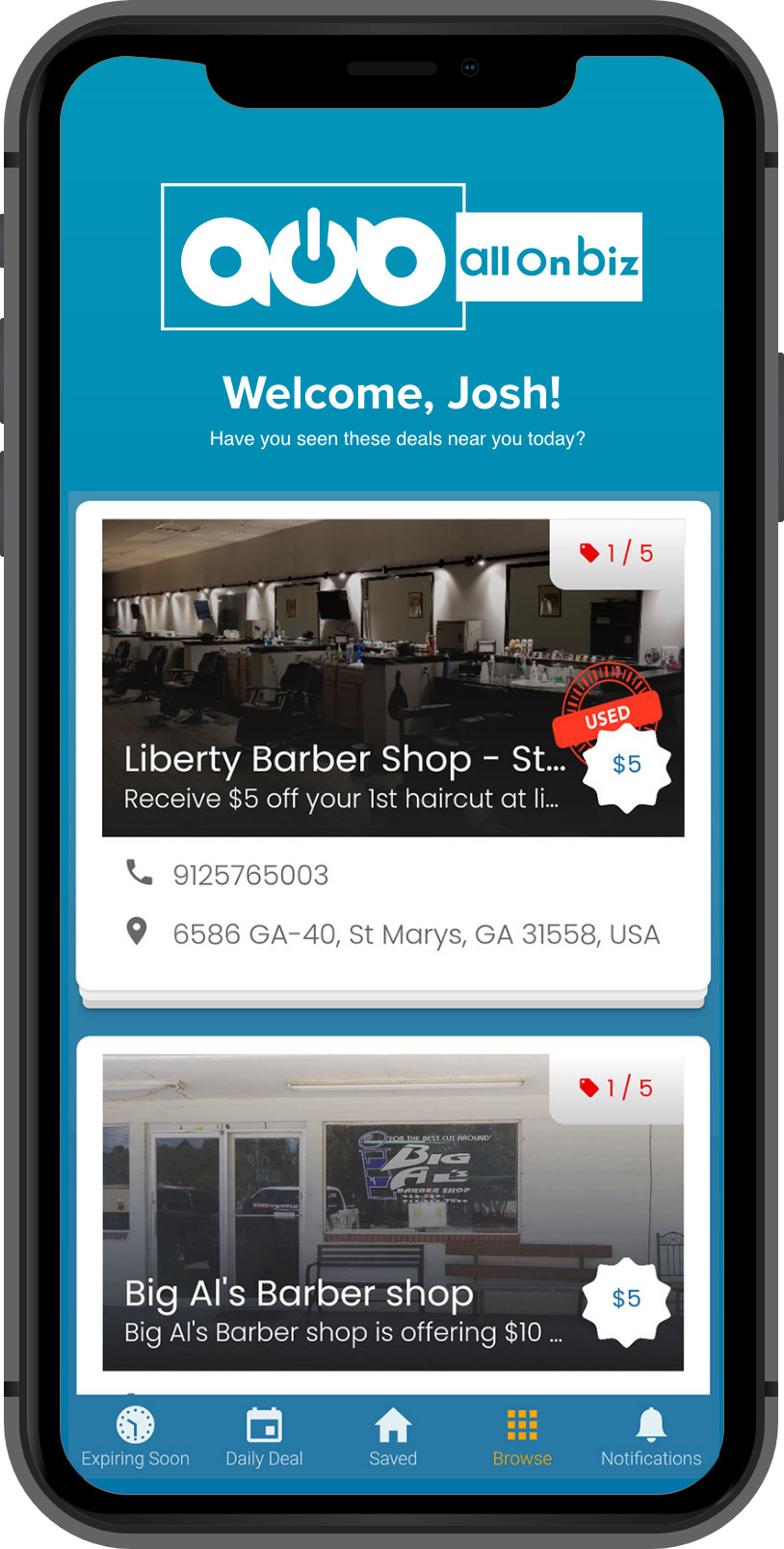Call Liberty Barber Shop at 9125765003
Viewport: 784px width, 1549px height.
point(250,875)
